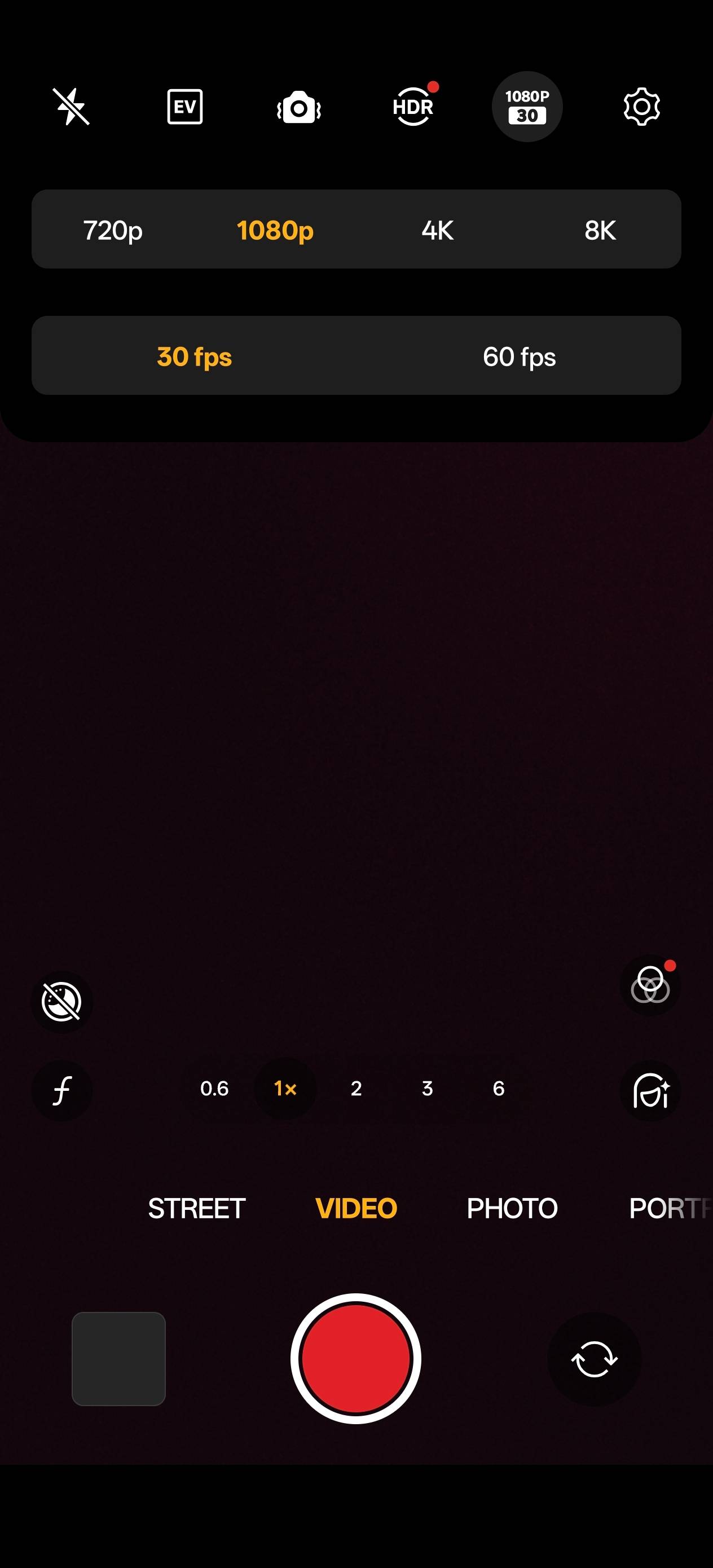Collapse the 1080P 30 resolution pill
Viewport: 713px width, 1568px height.
527,107
